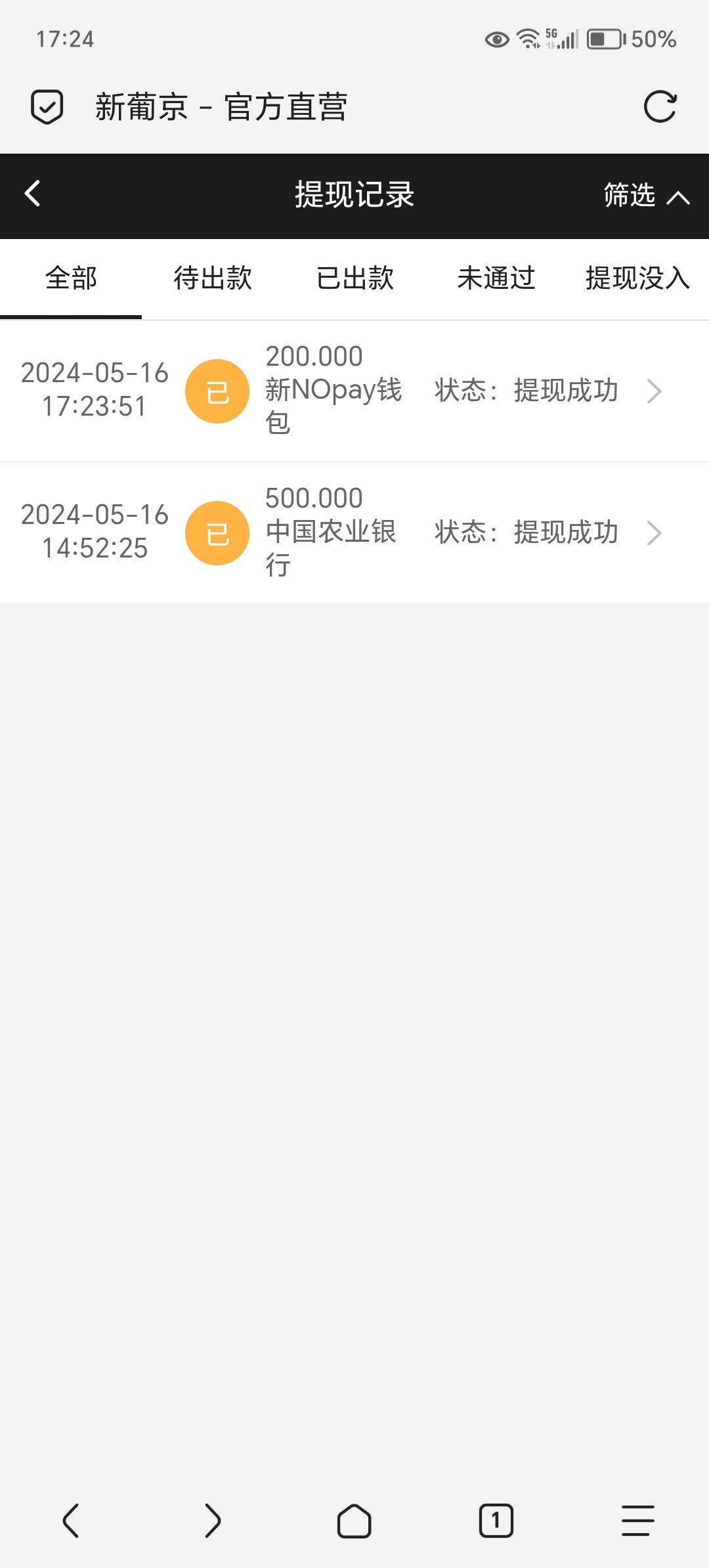Screen dimensions: 709x1568
Task: Select the 未通过 tab
Action: pos(496,278)
